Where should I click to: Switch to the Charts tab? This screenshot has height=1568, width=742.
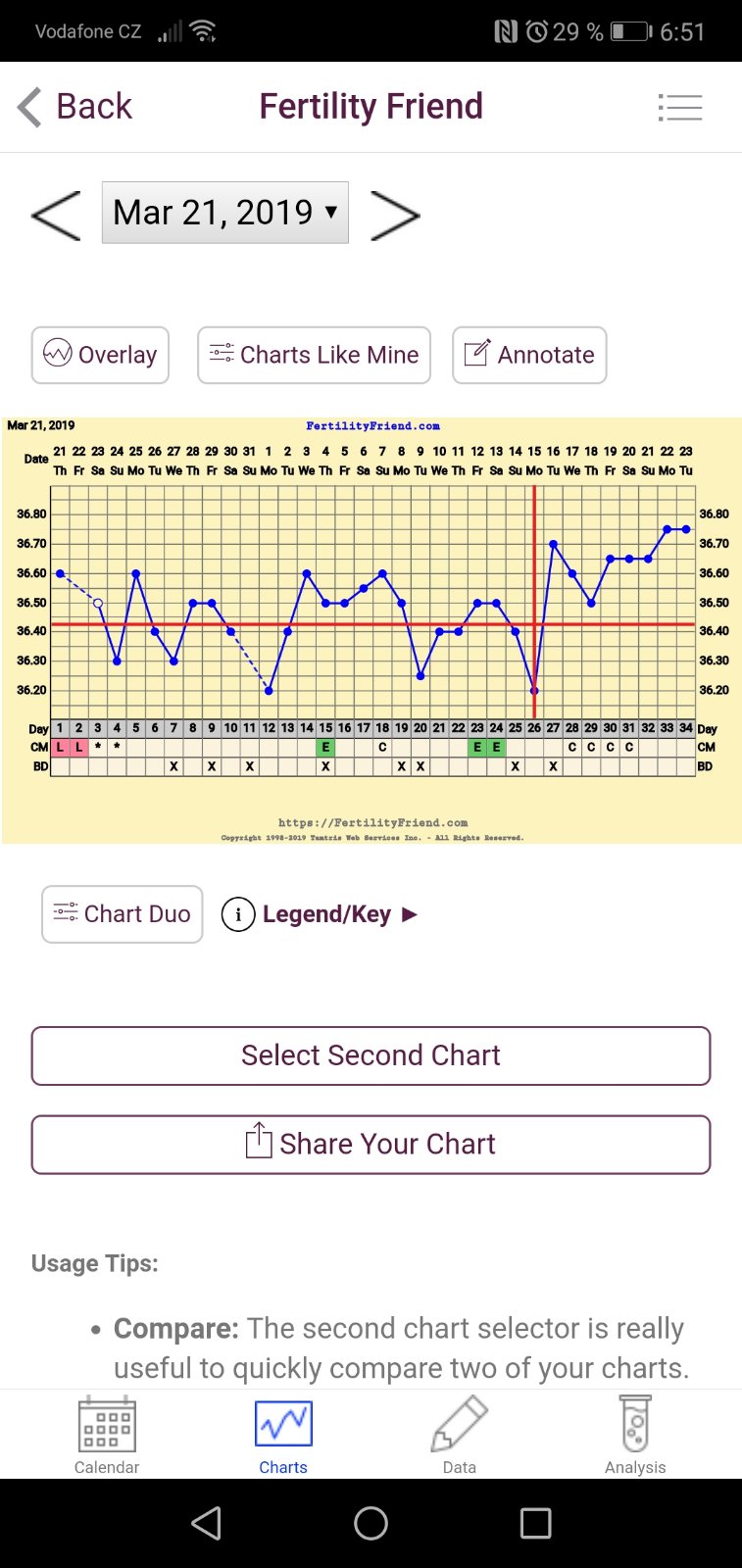(283, 1436)
